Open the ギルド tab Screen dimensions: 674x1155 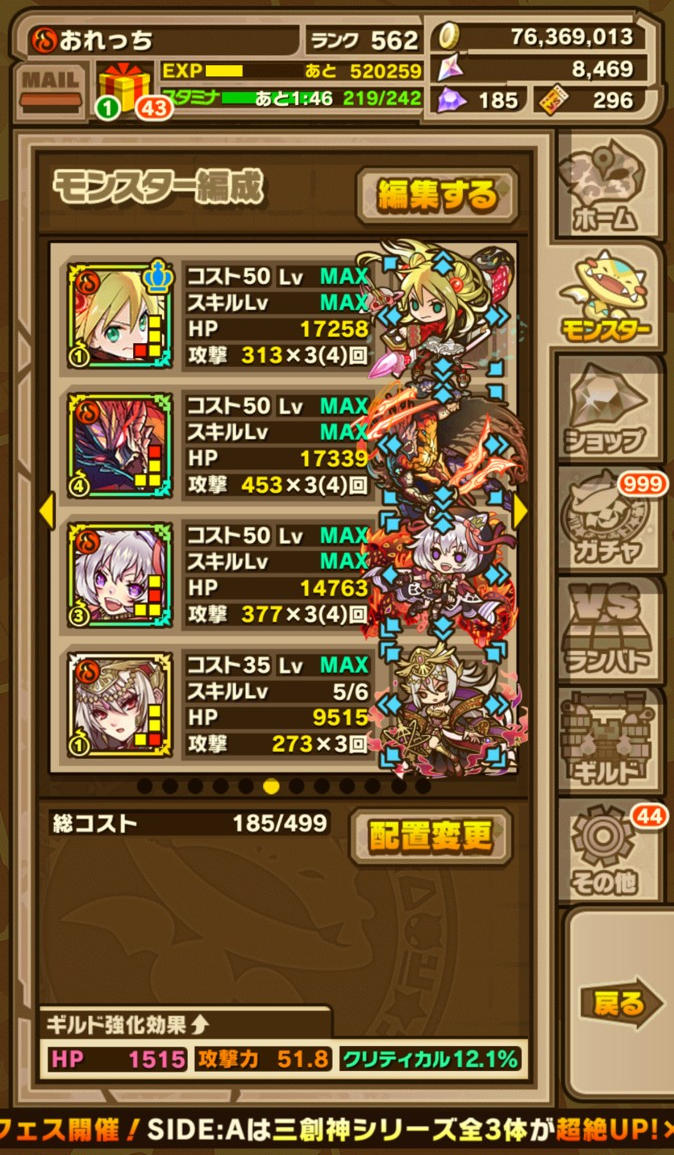[608, 742]
